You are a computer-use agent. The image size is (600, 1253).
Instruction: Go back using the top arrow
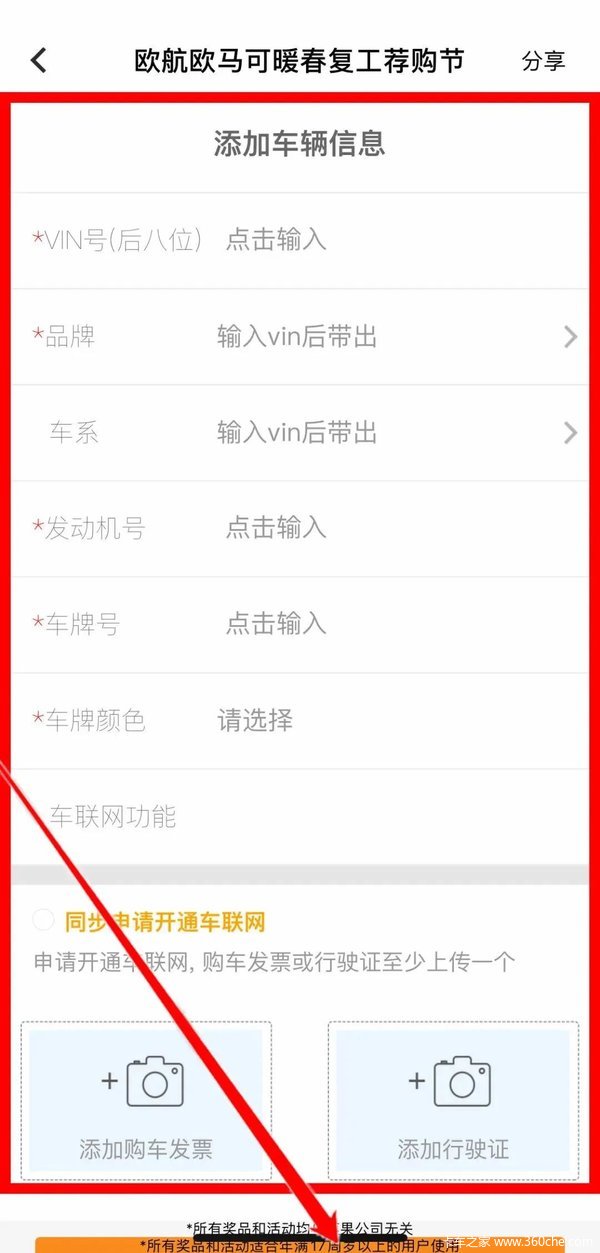pos(38,60)
